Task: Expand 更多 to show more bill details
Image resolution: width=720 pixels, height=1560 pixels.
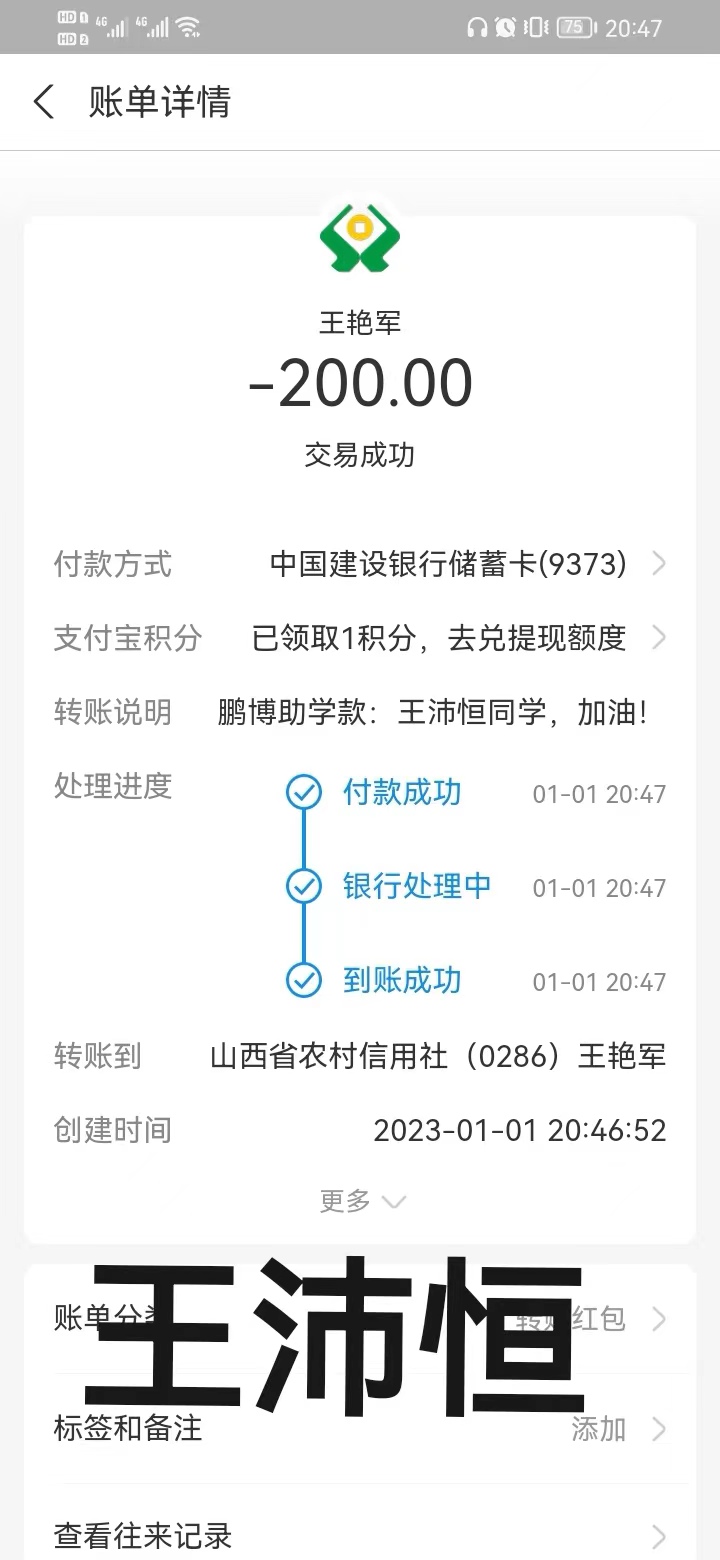Action: (360, 1200)
